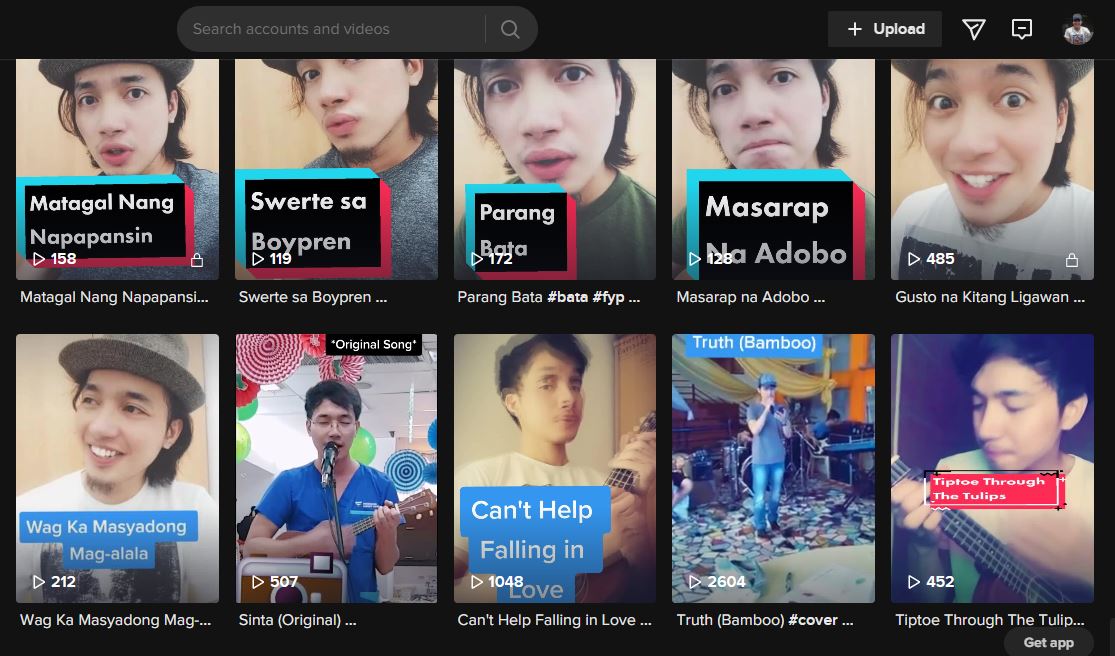Play the Sinta (Original) song video
1115x656 pixels.
pos(336,468)
